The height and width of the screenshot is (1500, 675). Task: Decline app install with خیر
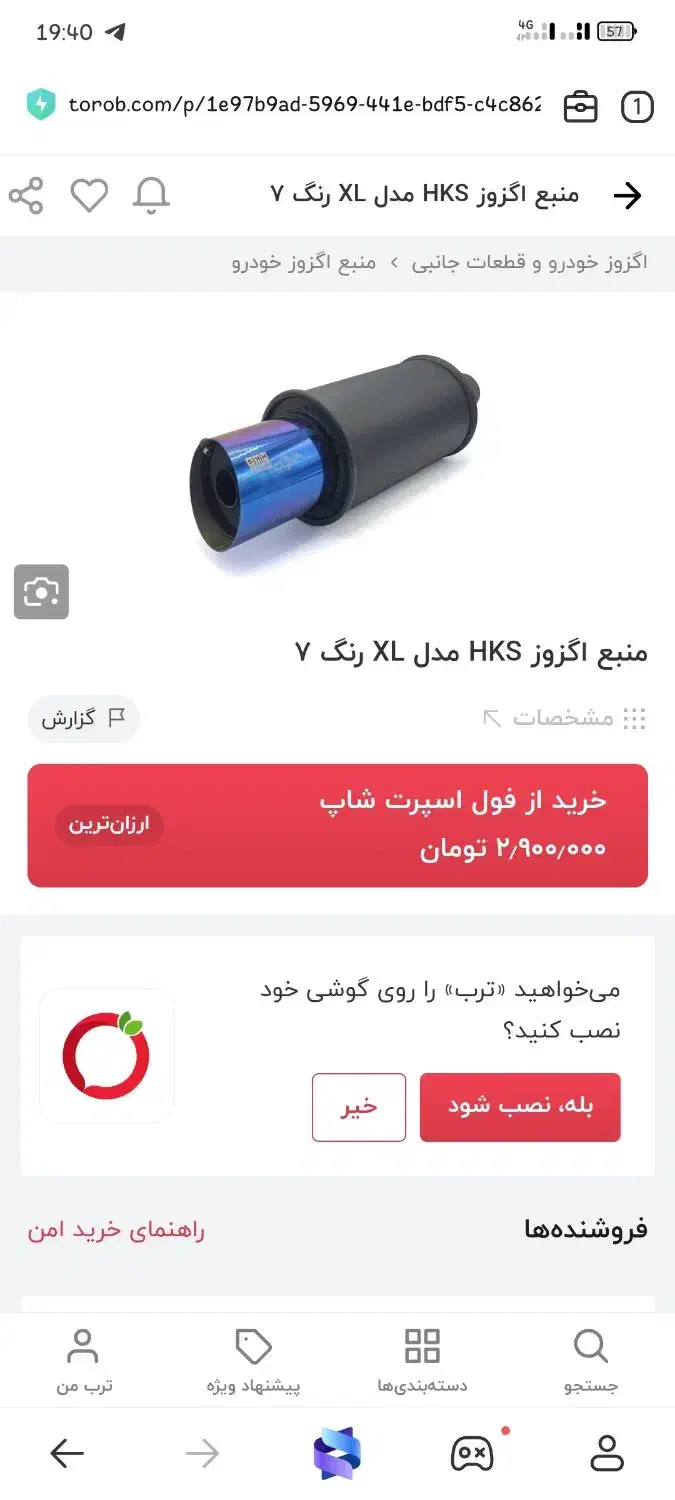359,1107
